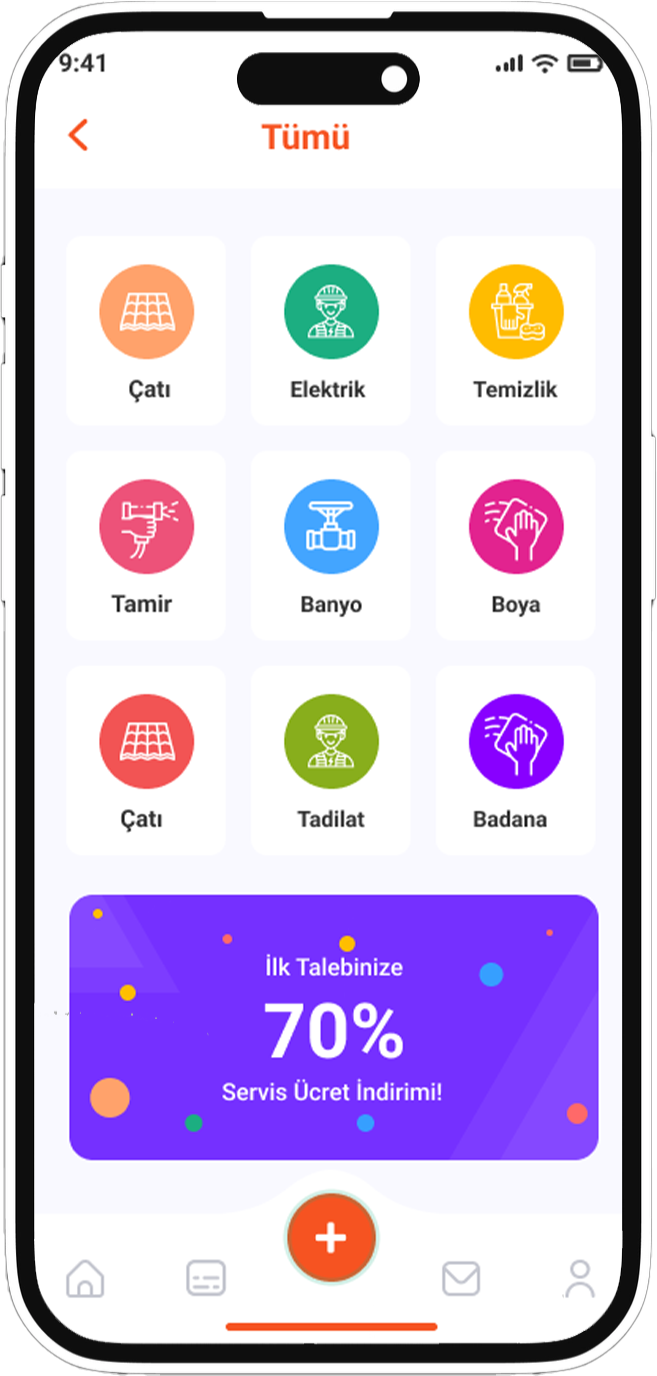
Task: Open the Tamir category
Action: pyautogui.click(x=145, y=545)
